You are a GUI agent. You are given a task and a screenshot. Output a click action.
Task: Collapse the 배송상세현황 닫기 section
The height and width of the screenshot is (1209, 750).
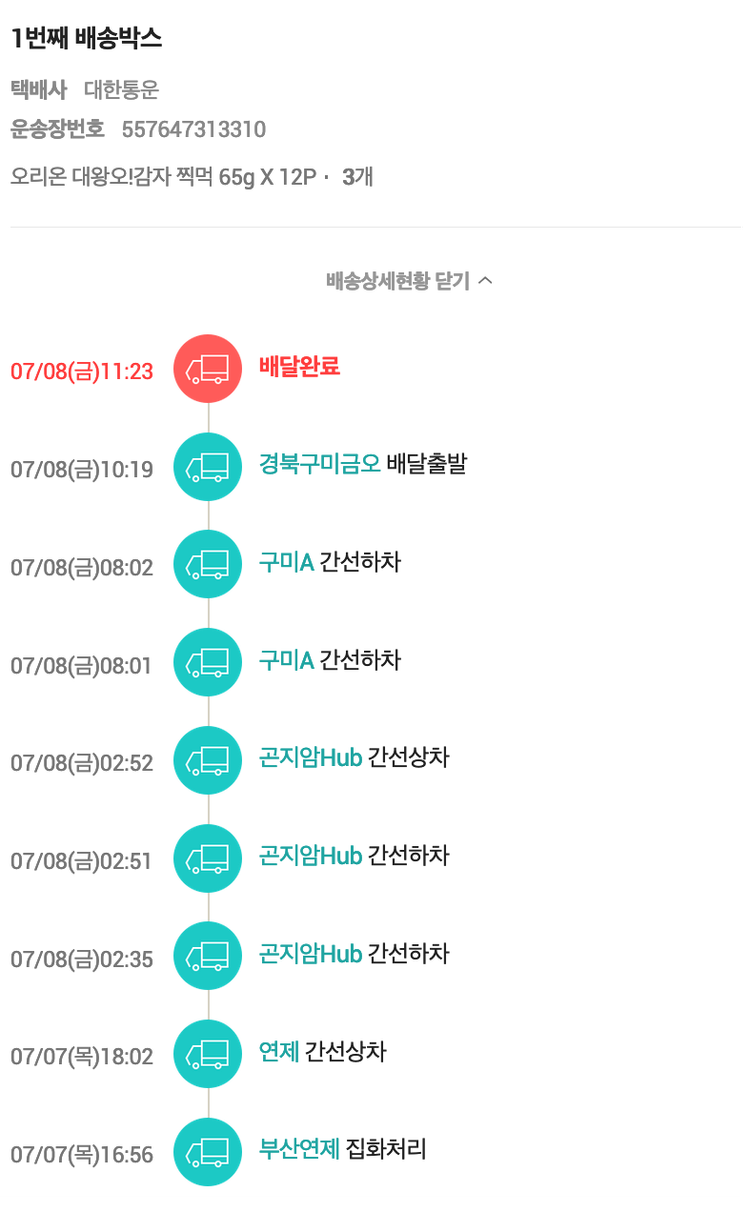tap(409, 281)
